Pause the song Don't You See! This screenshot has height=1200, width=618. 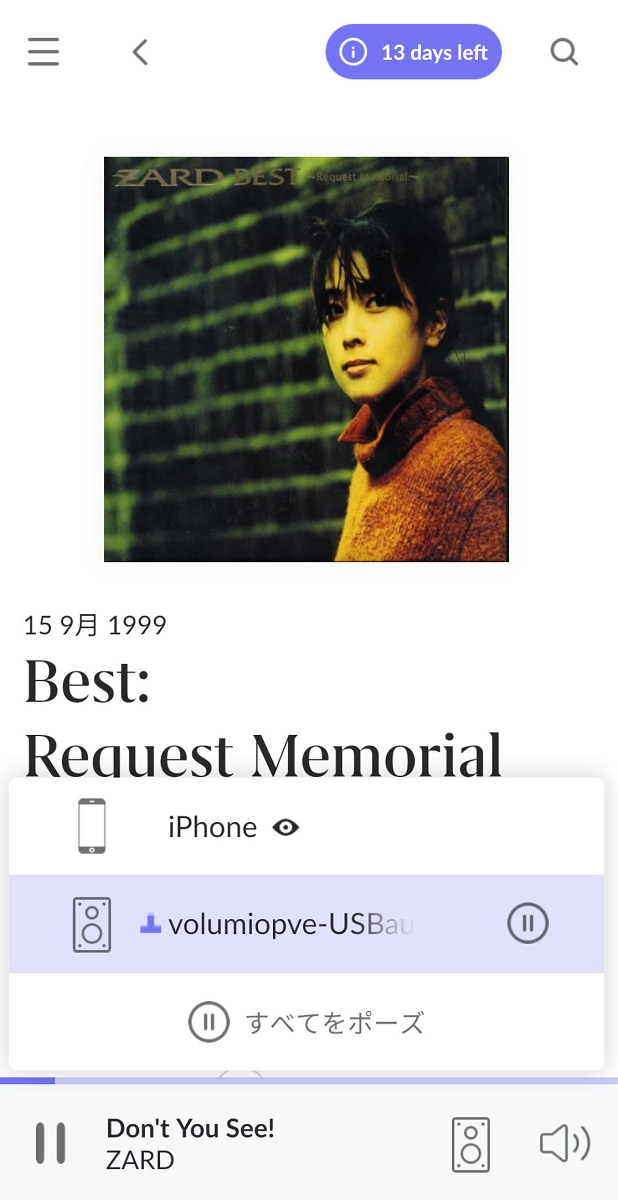coord(51,1143)
